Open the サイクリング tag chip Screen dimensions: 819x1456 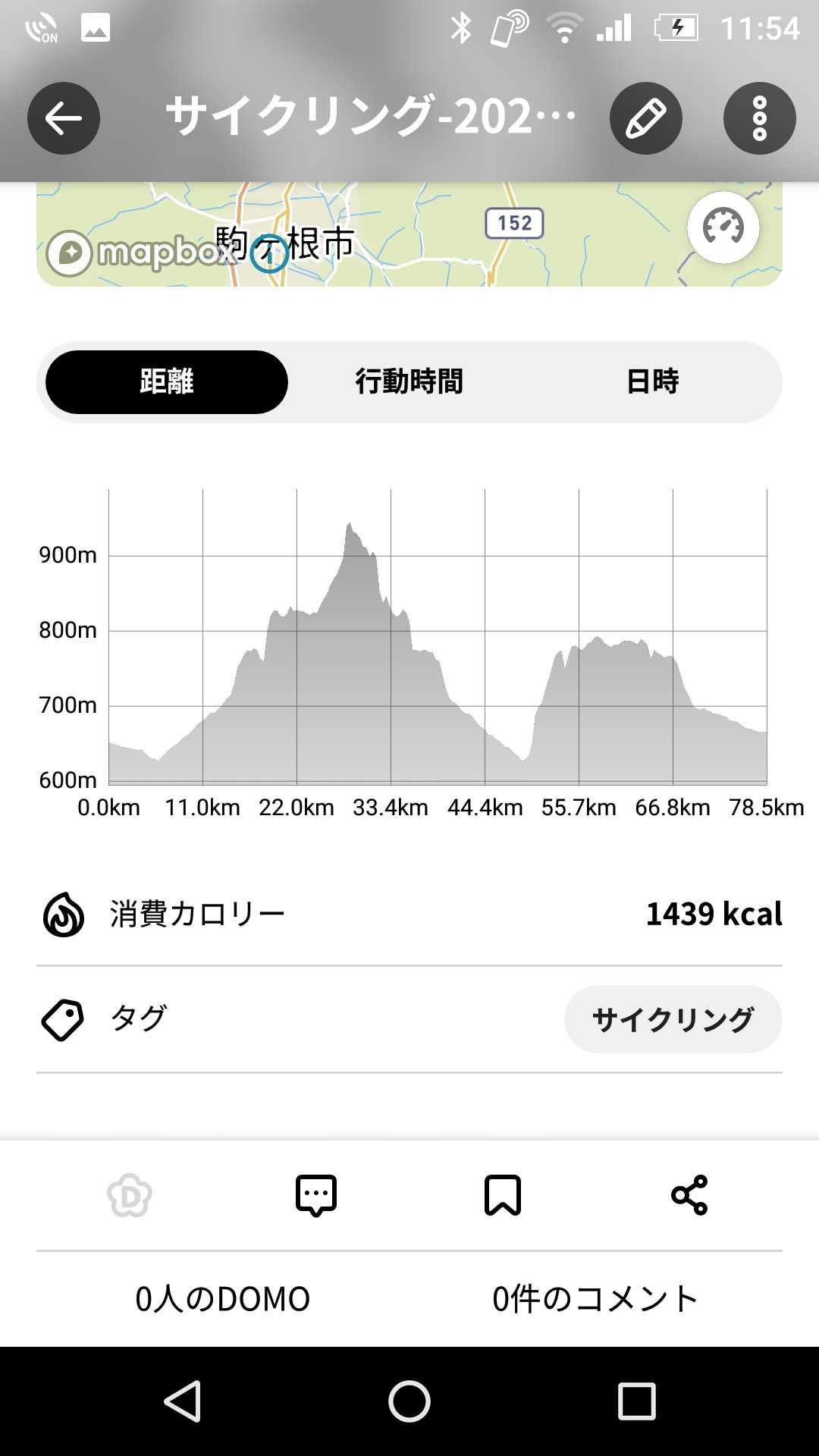click(x=673, y=1019)
